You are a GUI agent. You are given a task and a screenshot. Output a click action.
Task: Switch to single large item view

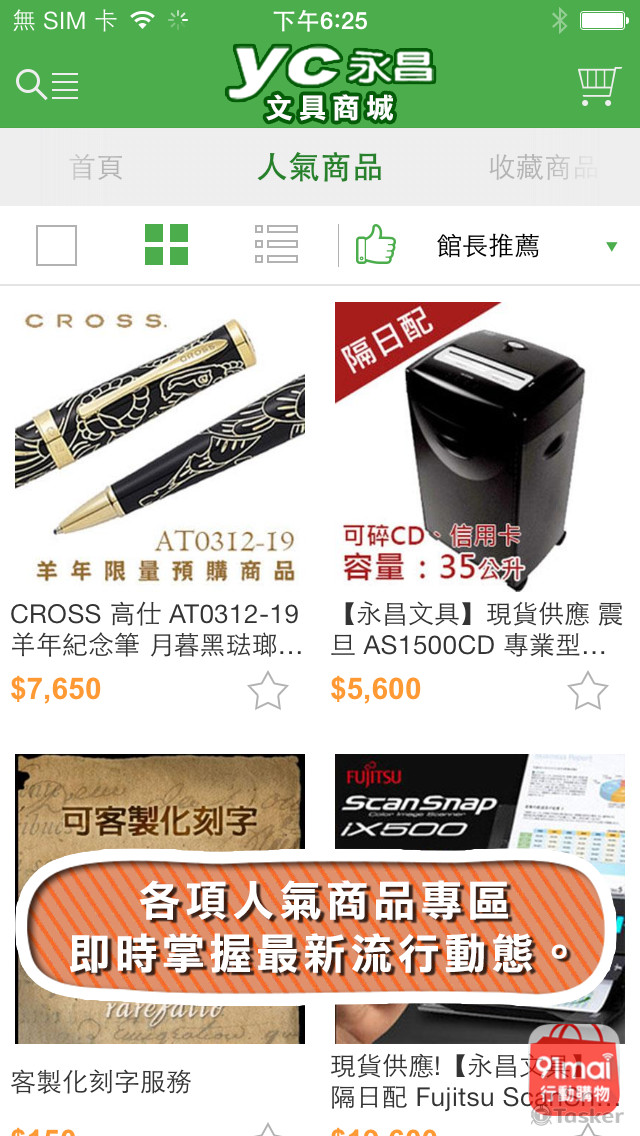click(x=57, y=245)
